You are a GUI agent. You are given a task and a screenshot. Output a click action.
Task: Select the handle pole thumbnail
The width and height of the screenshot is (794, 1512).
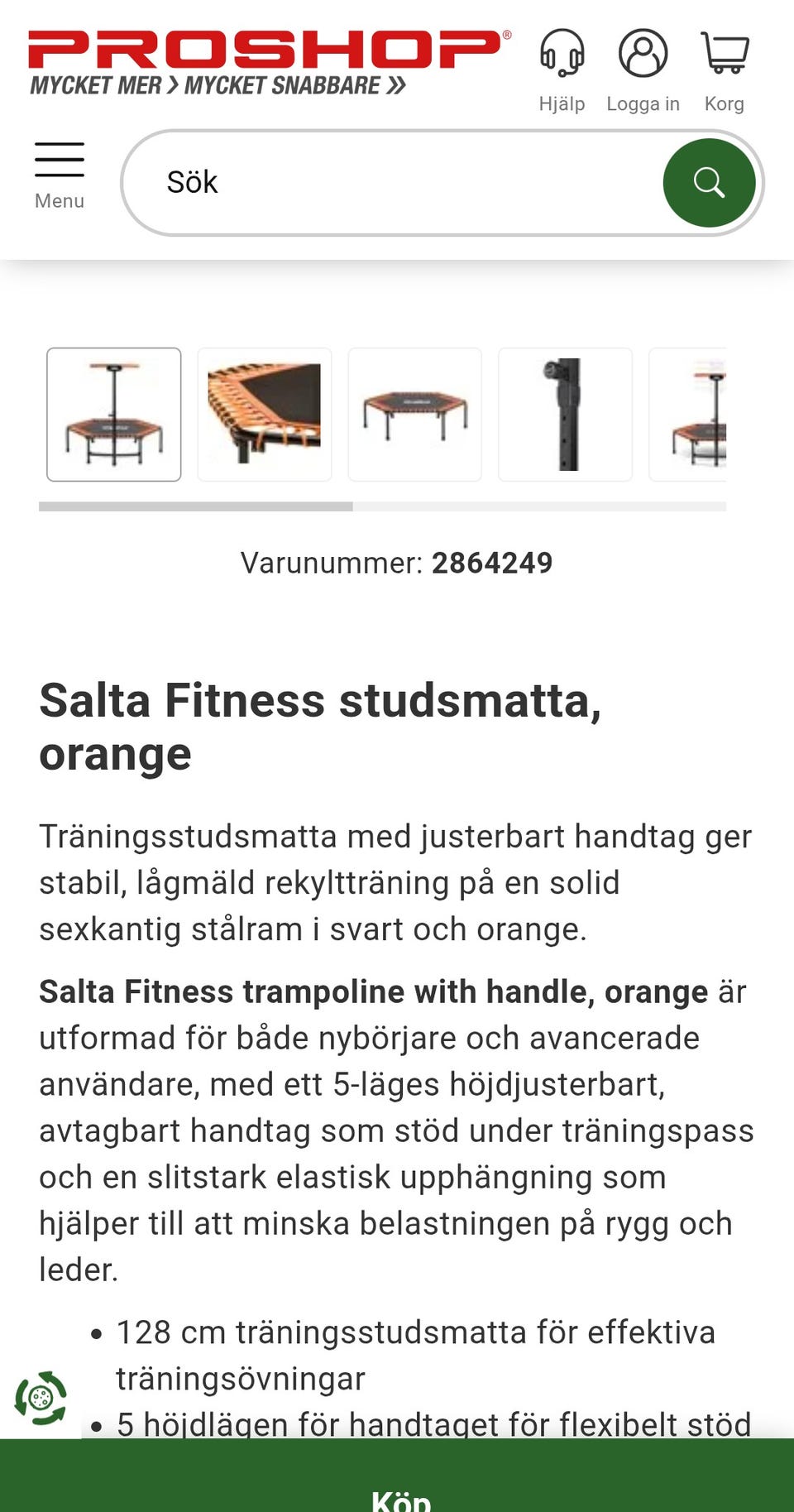[566, 415]
